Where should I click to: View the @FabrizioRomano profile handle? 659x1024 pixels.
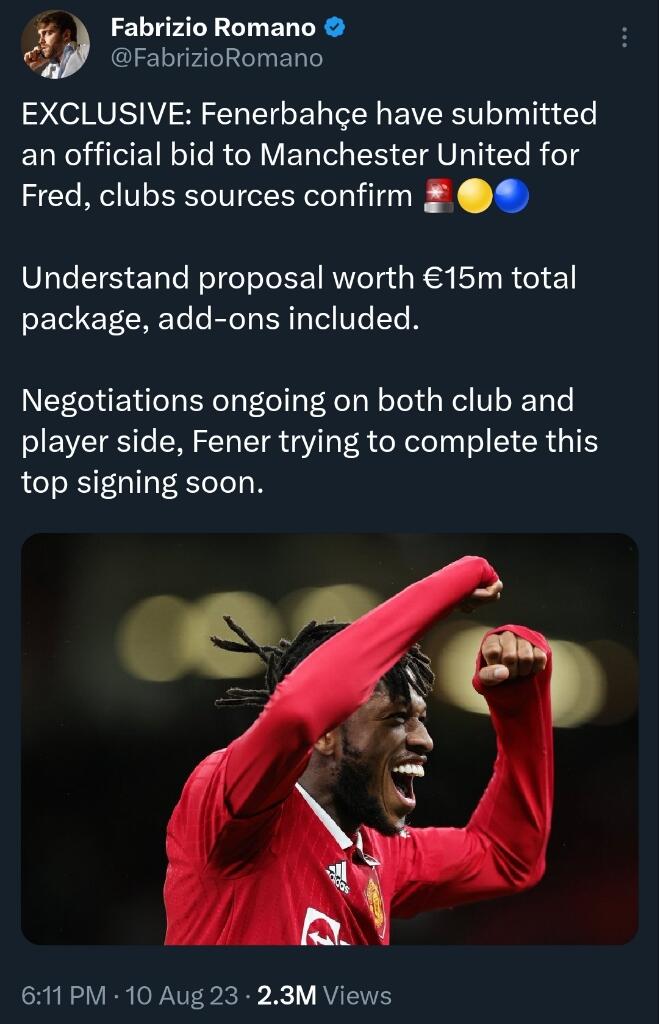pyautogui.click(x=216, y=58)
